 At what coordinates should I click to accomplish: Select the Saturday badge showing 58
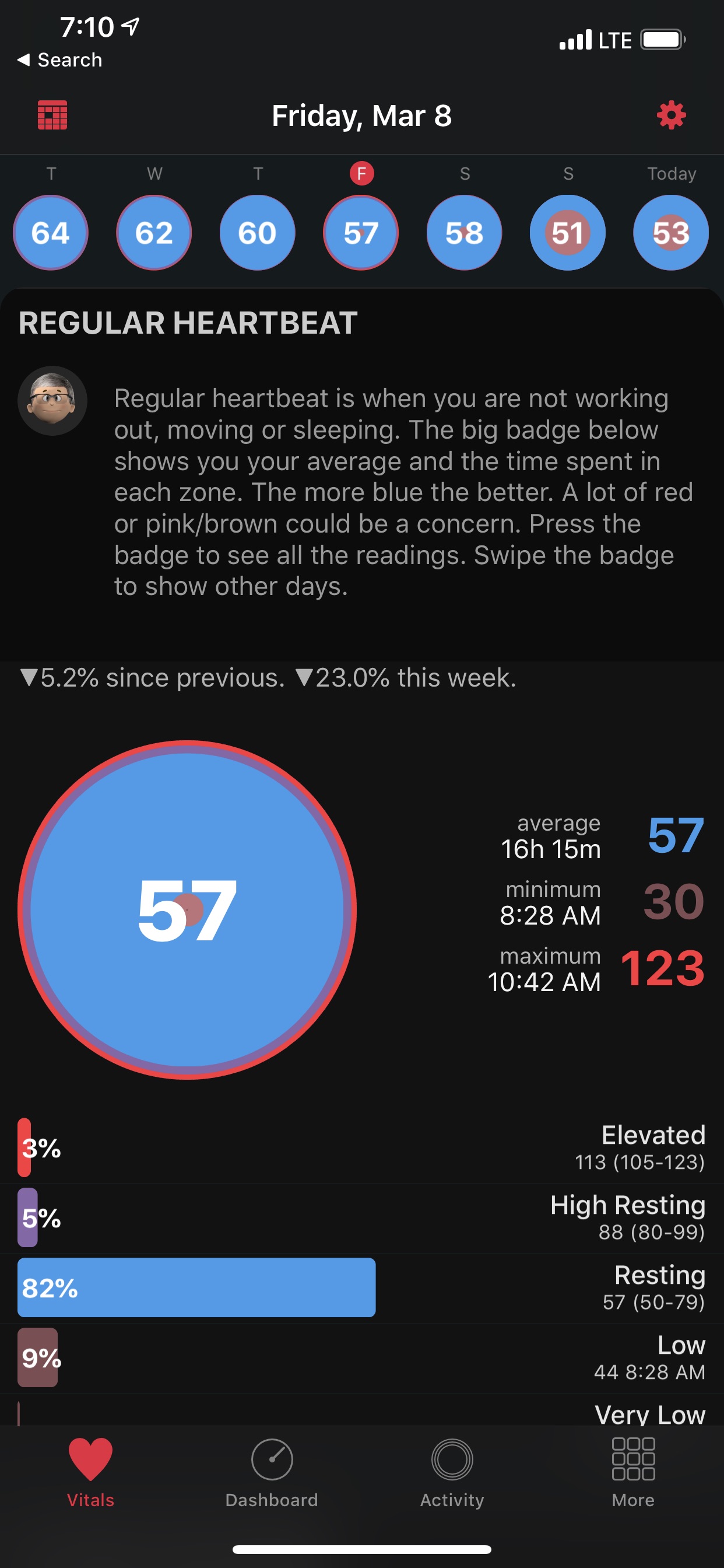pyautogui.click(x=464, y=233)
